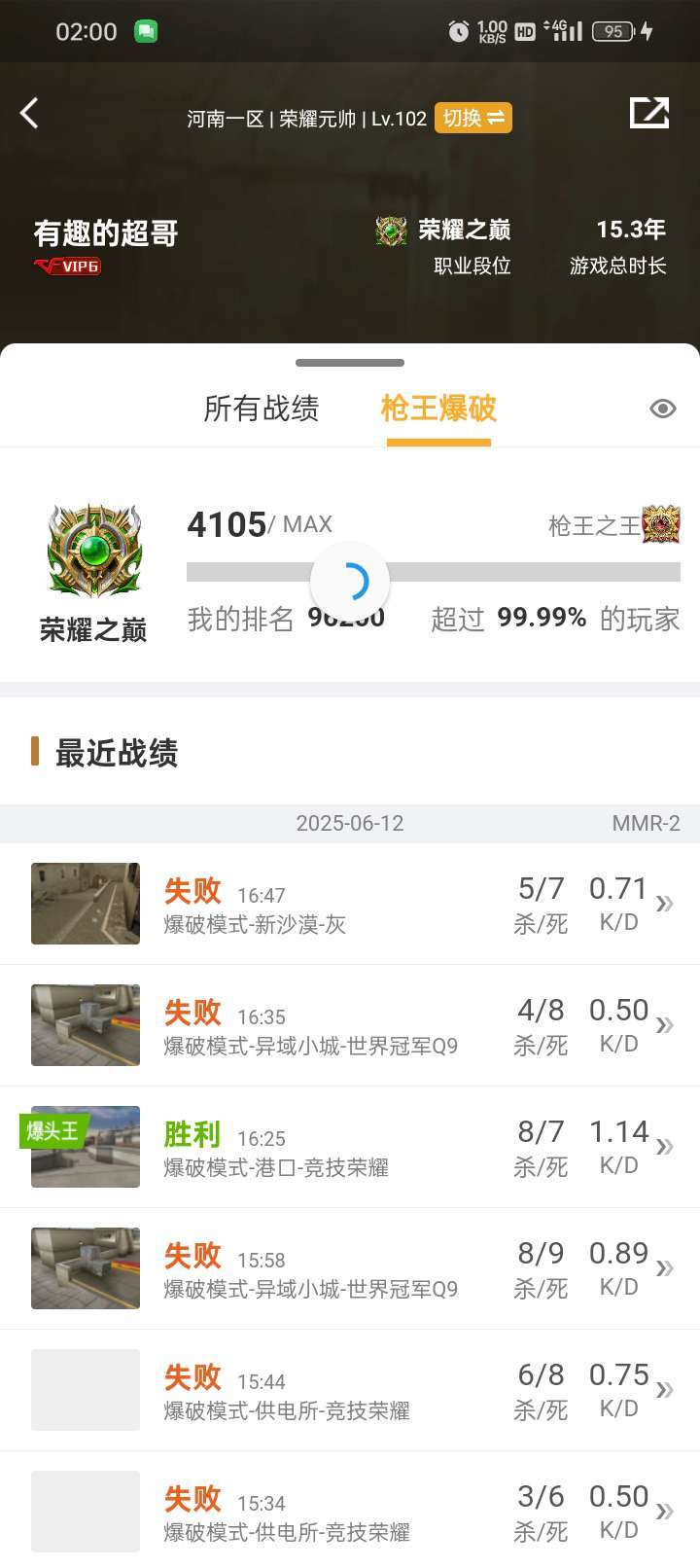Tap the sheet drag handle above the tabs
This screenshot has height=1568, width=700.
350,363
